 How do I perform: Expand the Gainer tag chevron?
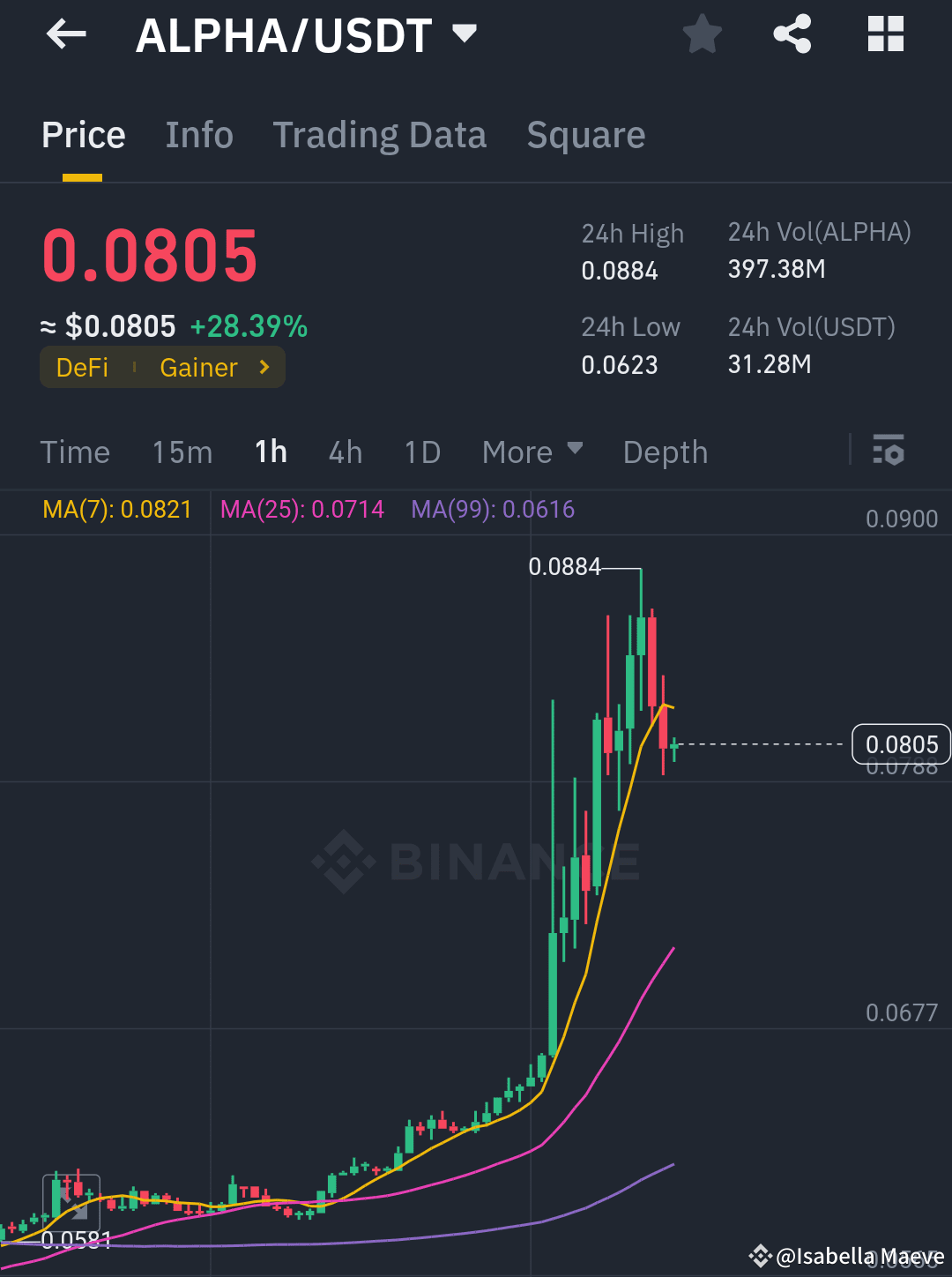coord(264,367)
